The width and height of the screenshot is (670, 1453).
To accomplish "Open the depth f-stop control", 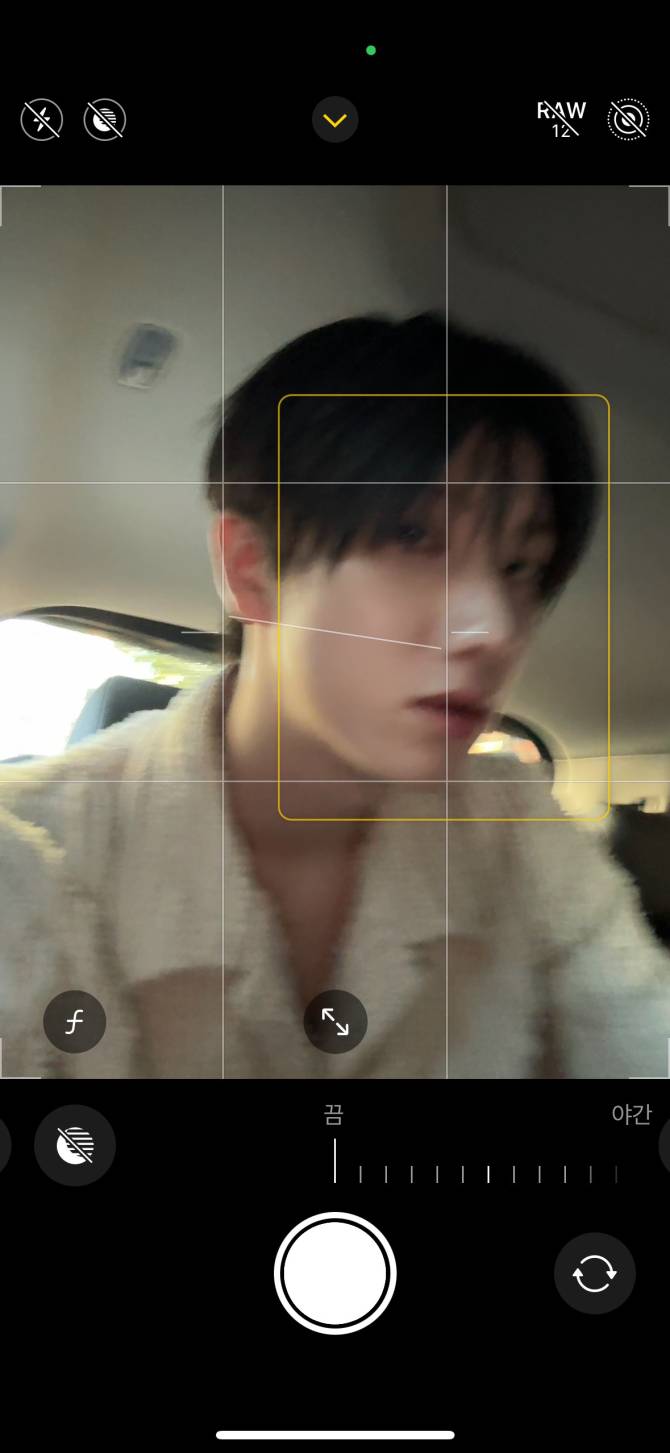I will (x=74, y=1022).
